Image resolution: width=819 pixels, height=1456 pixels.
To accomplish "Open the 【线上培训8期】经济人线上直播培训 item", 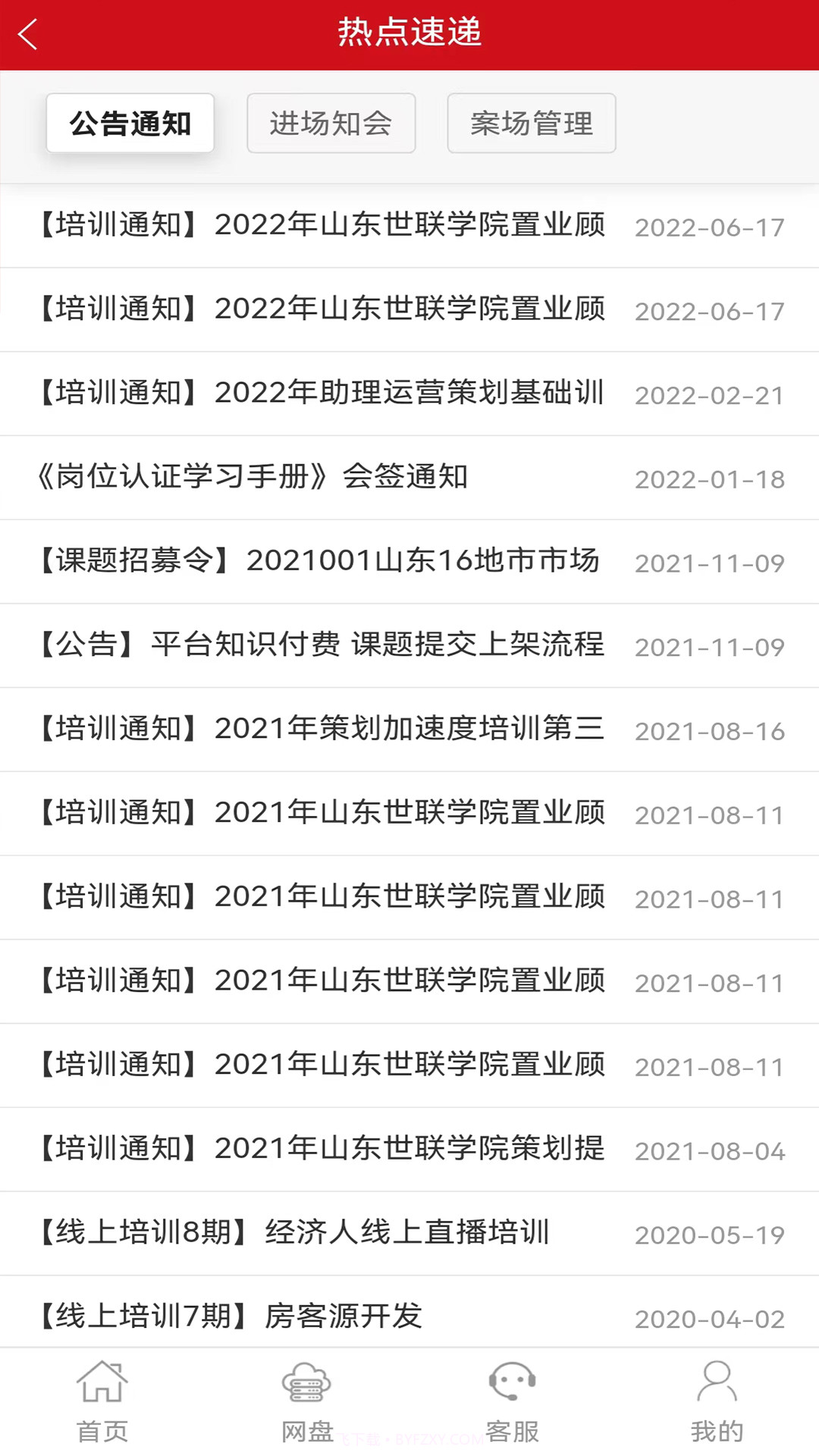I will pyautogui.click(x=294, y=1233).
